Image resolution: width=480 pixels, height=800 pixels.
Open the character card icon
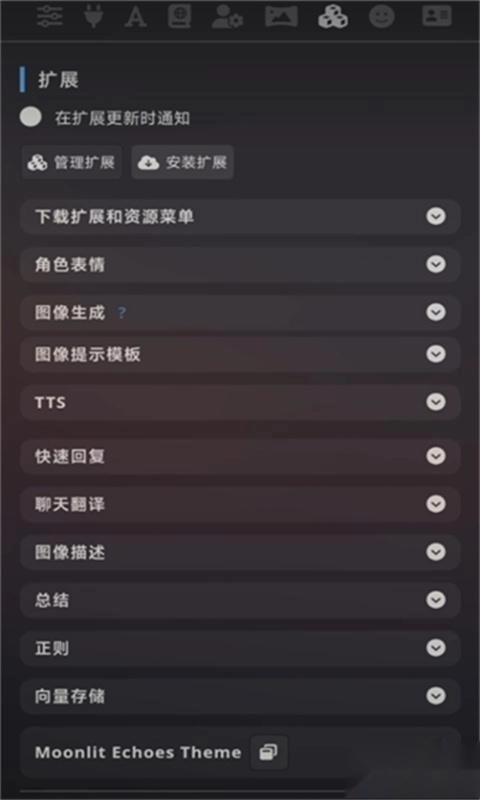(437, 16)
